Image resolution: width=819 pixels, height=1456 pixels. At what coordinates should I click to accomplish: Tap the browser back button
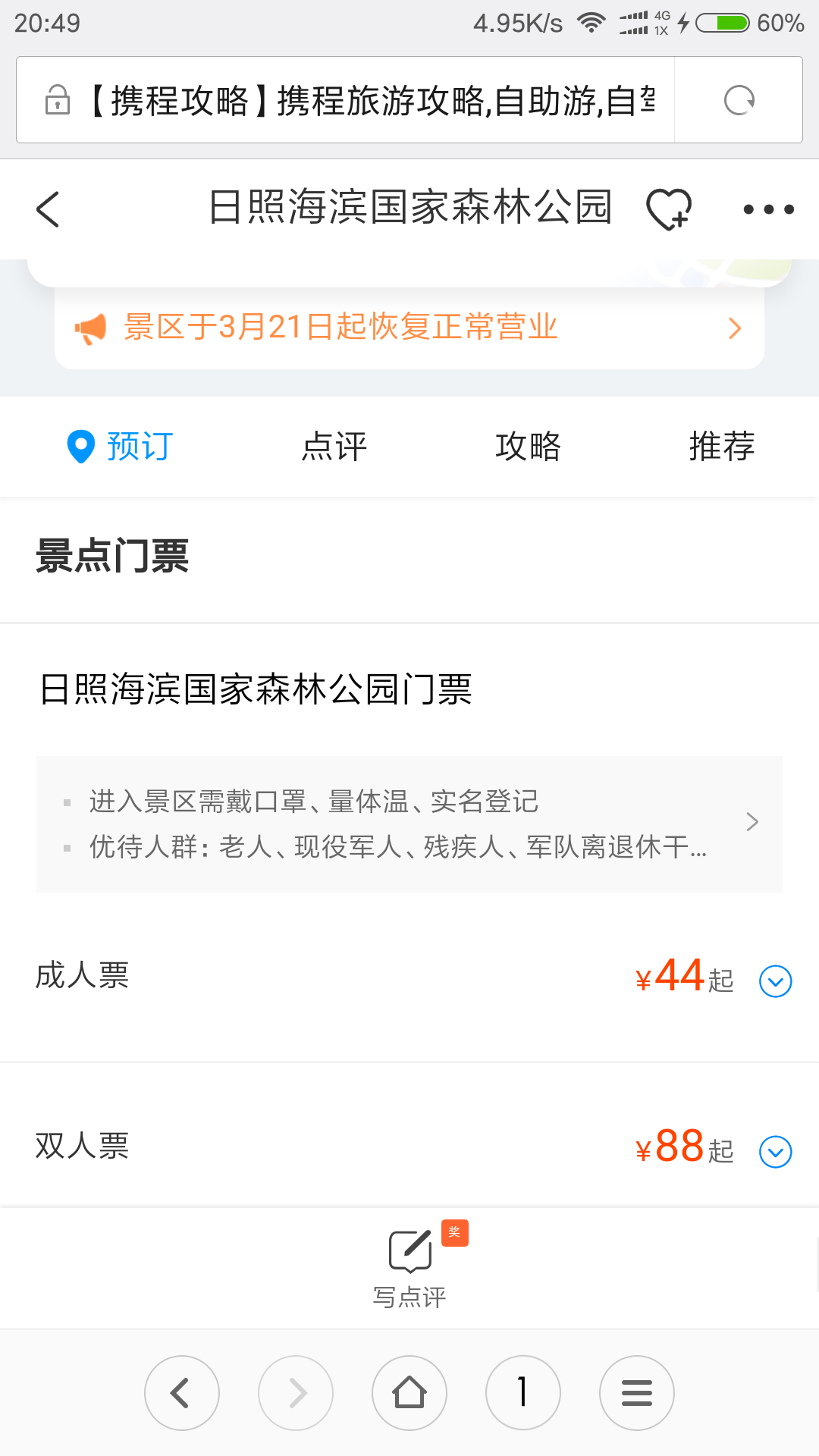(x=182, y=1393)
